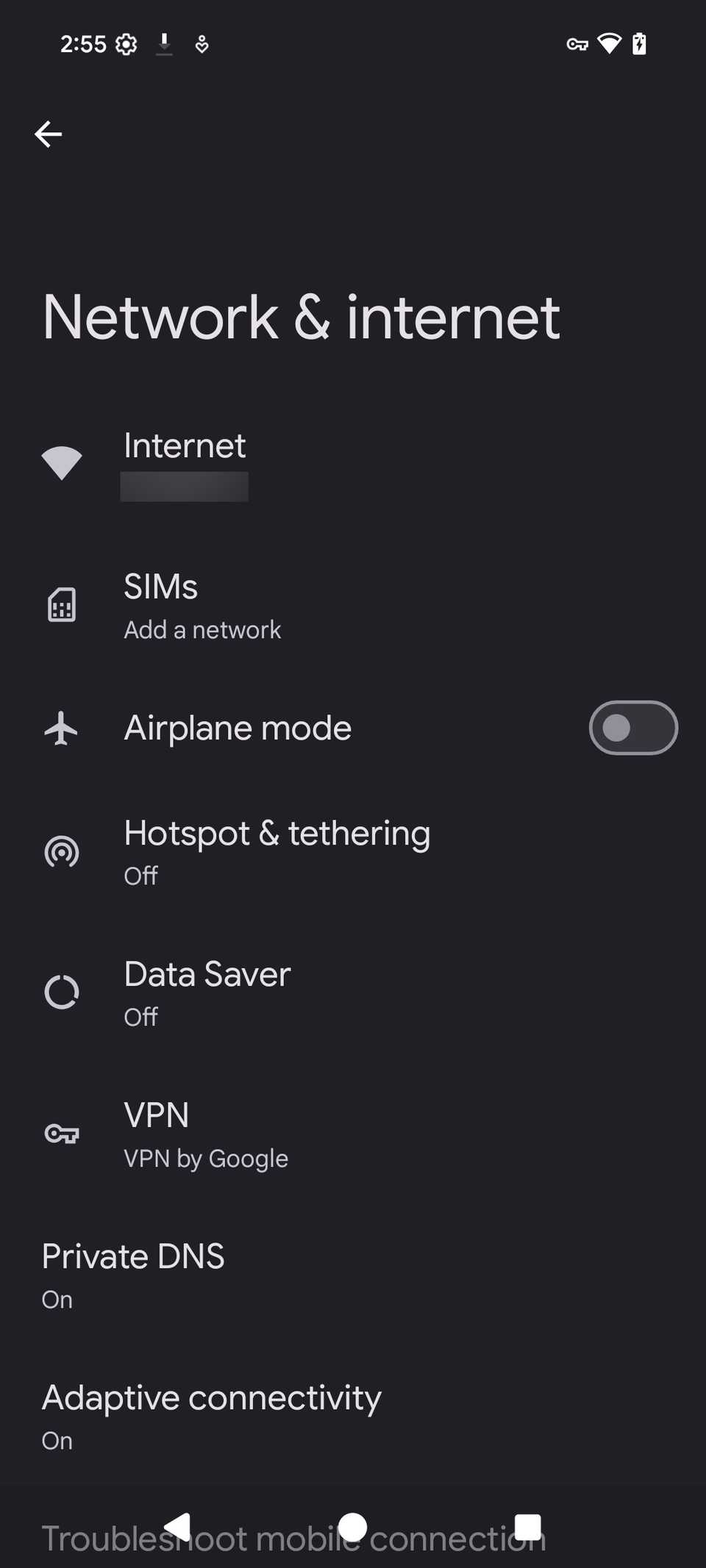Click the Data Saver circular icon
Viewport: 706px width, 1568px height.
coord(63,992)
